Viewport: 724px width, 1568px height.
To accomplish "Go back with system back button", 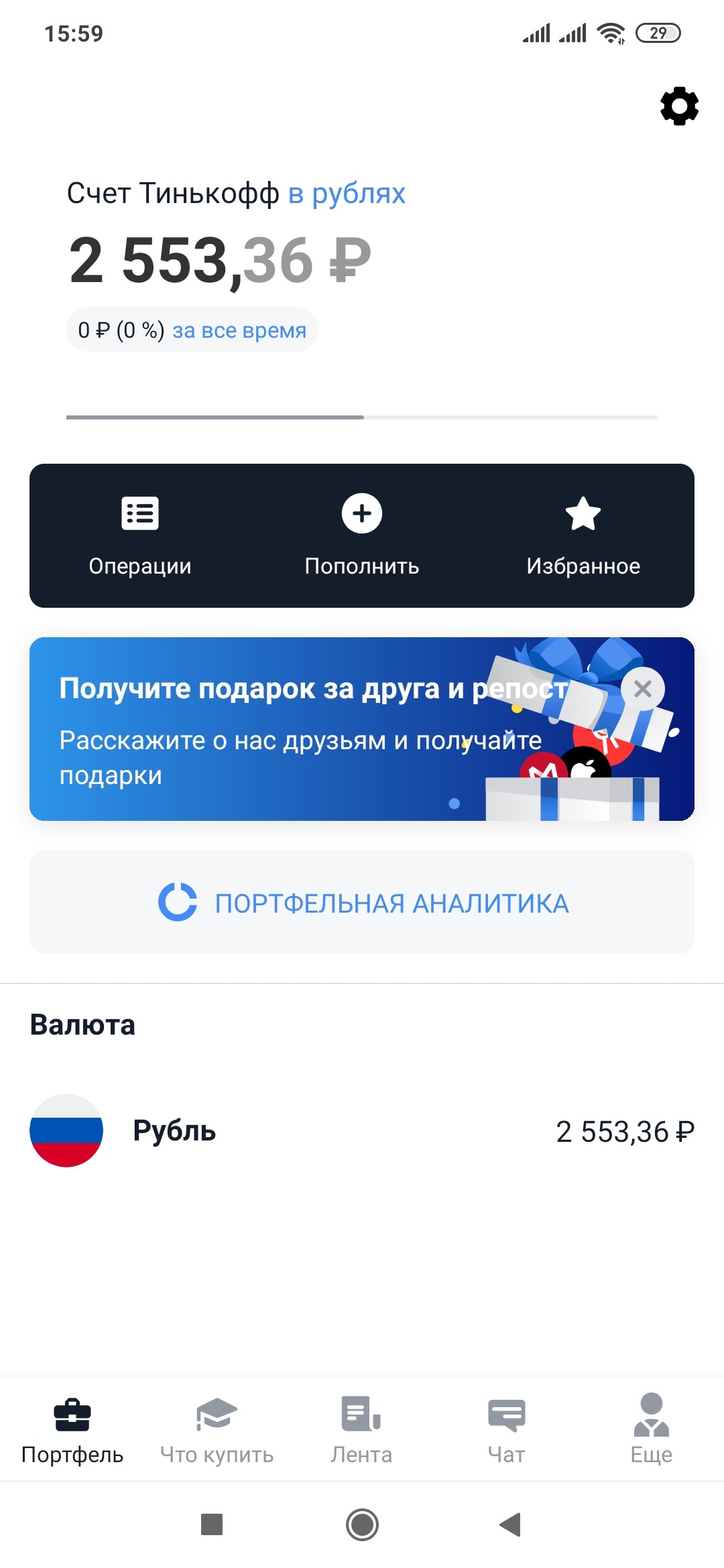I will (x=511, y=1524).
